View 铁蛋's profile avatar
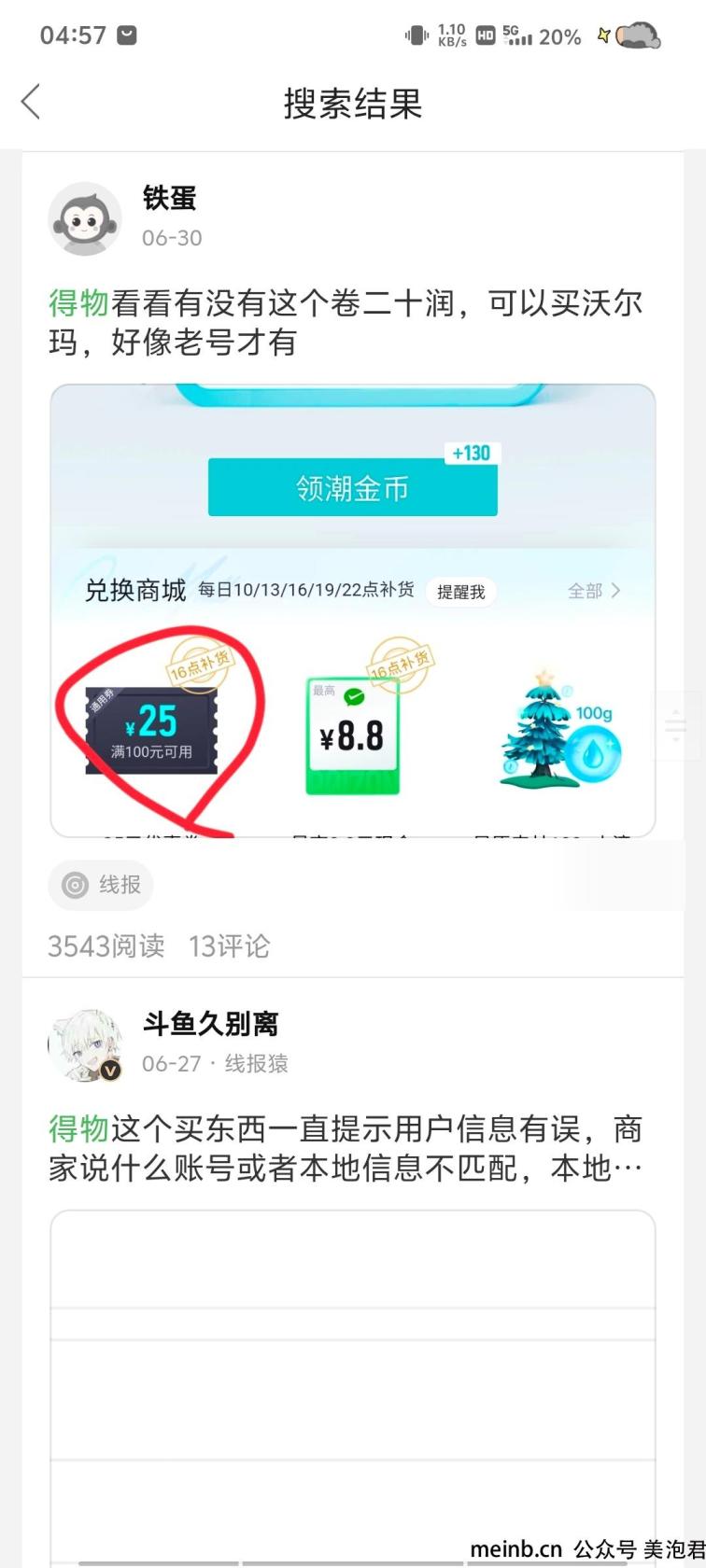The image size is (706, 1568). [x=84, y=218]
